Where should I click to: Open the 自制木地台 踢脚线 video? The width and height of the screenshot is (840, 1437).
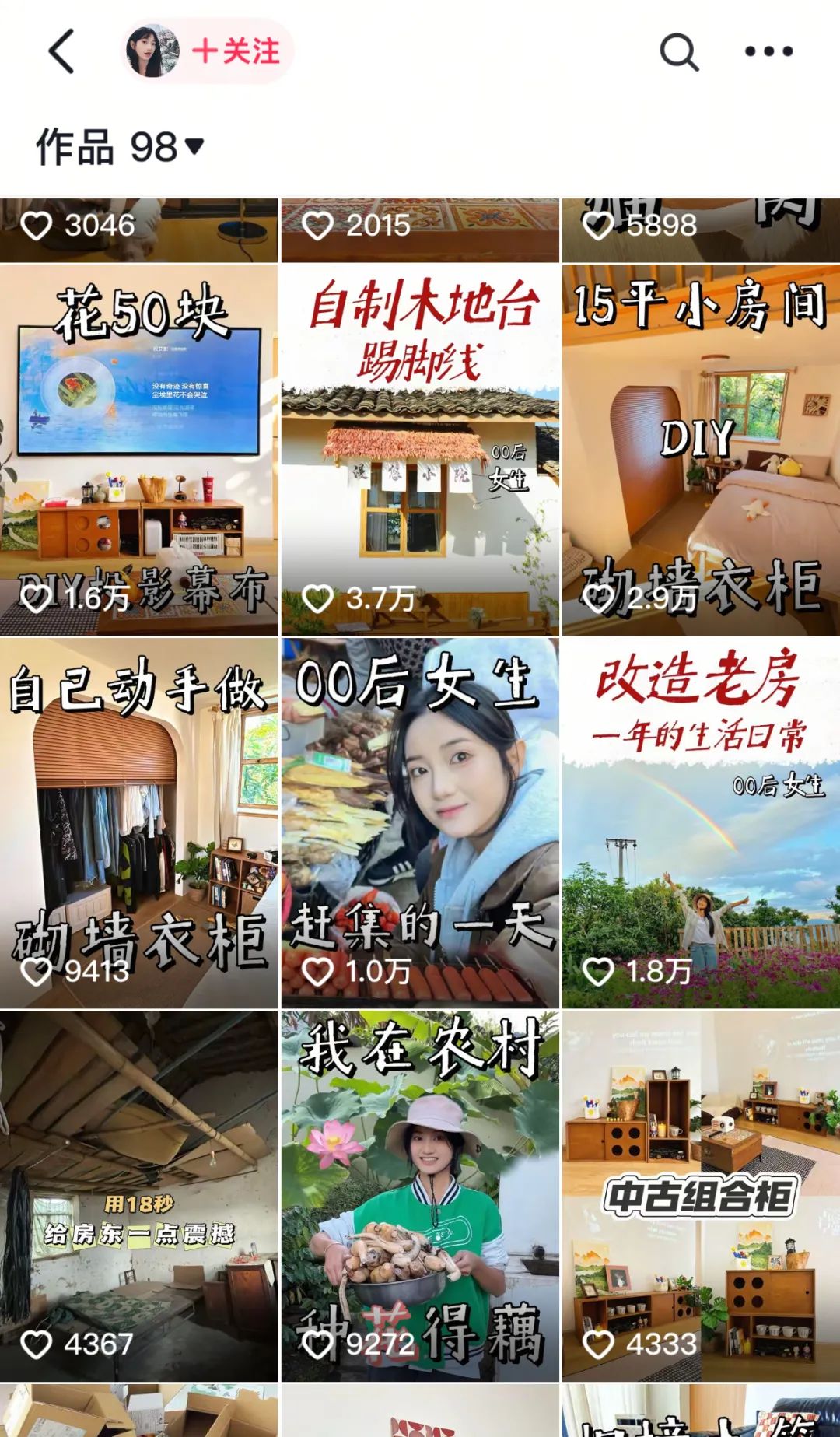click(x=420, y=450)
